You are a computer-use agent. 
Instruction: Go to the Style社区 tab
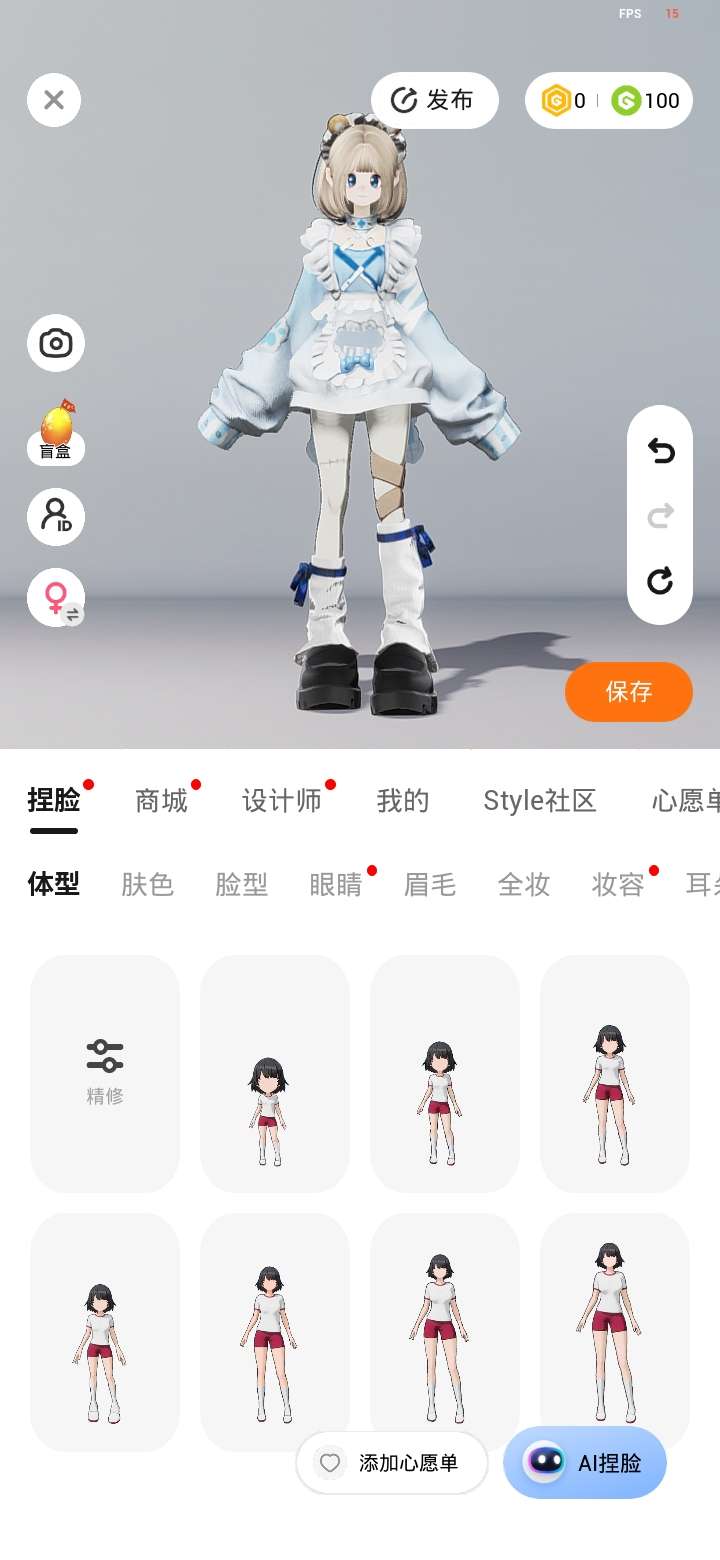click(540, 801)
